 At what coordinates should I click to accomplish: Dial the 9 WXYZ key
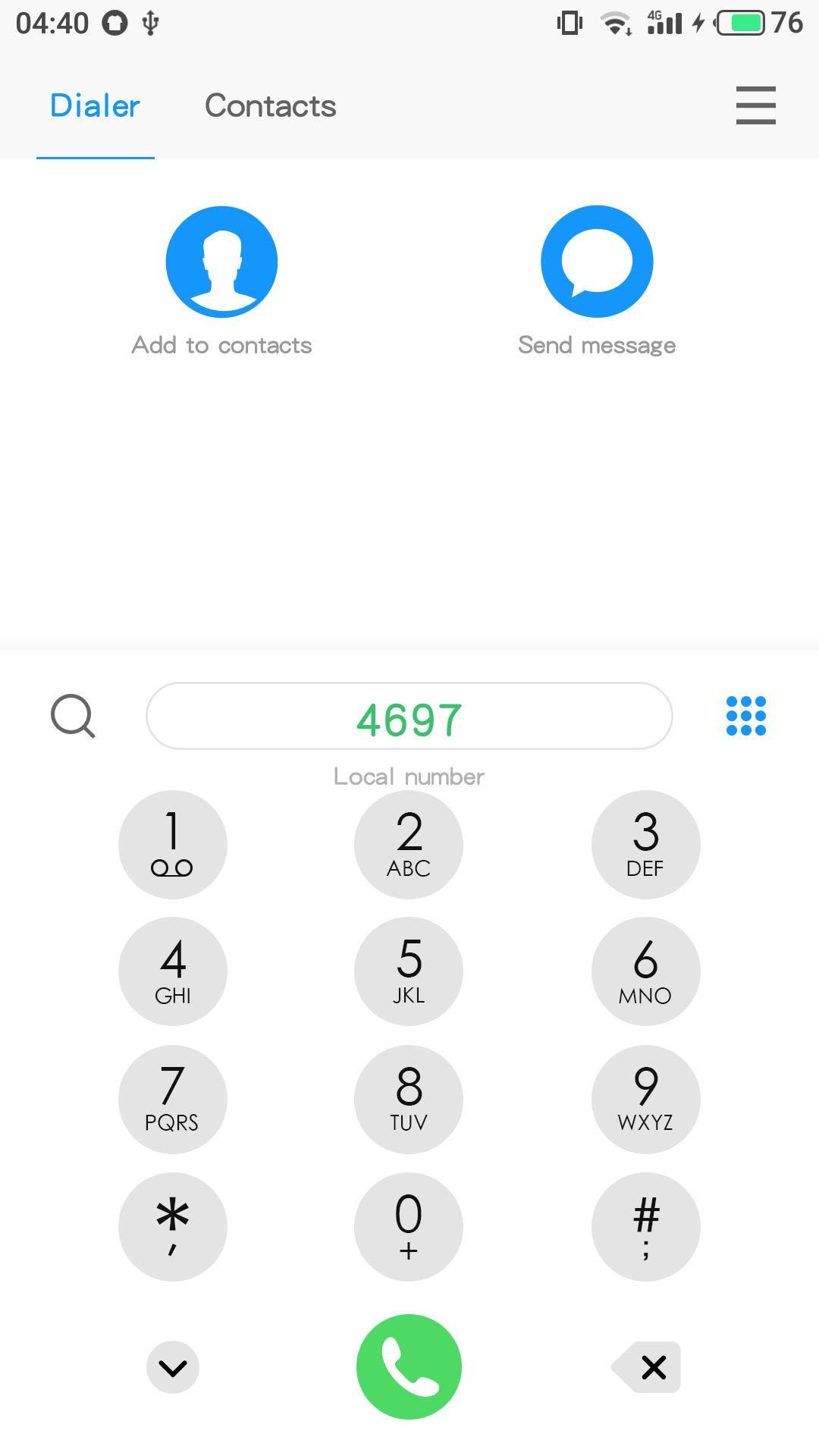pyautogui.click(x=646, y=1100)
